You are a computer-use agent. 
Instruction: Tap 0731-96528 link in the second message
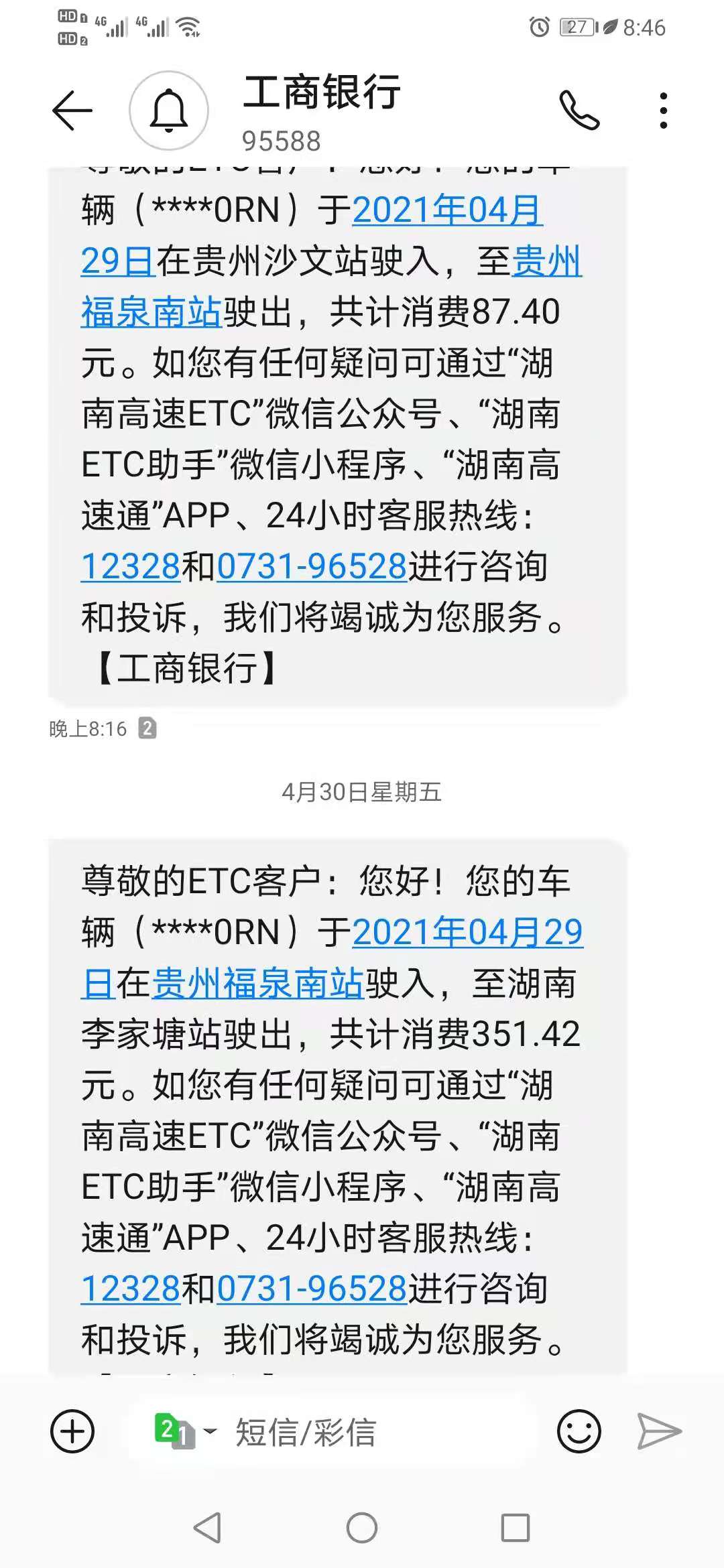pos(312,1289)
